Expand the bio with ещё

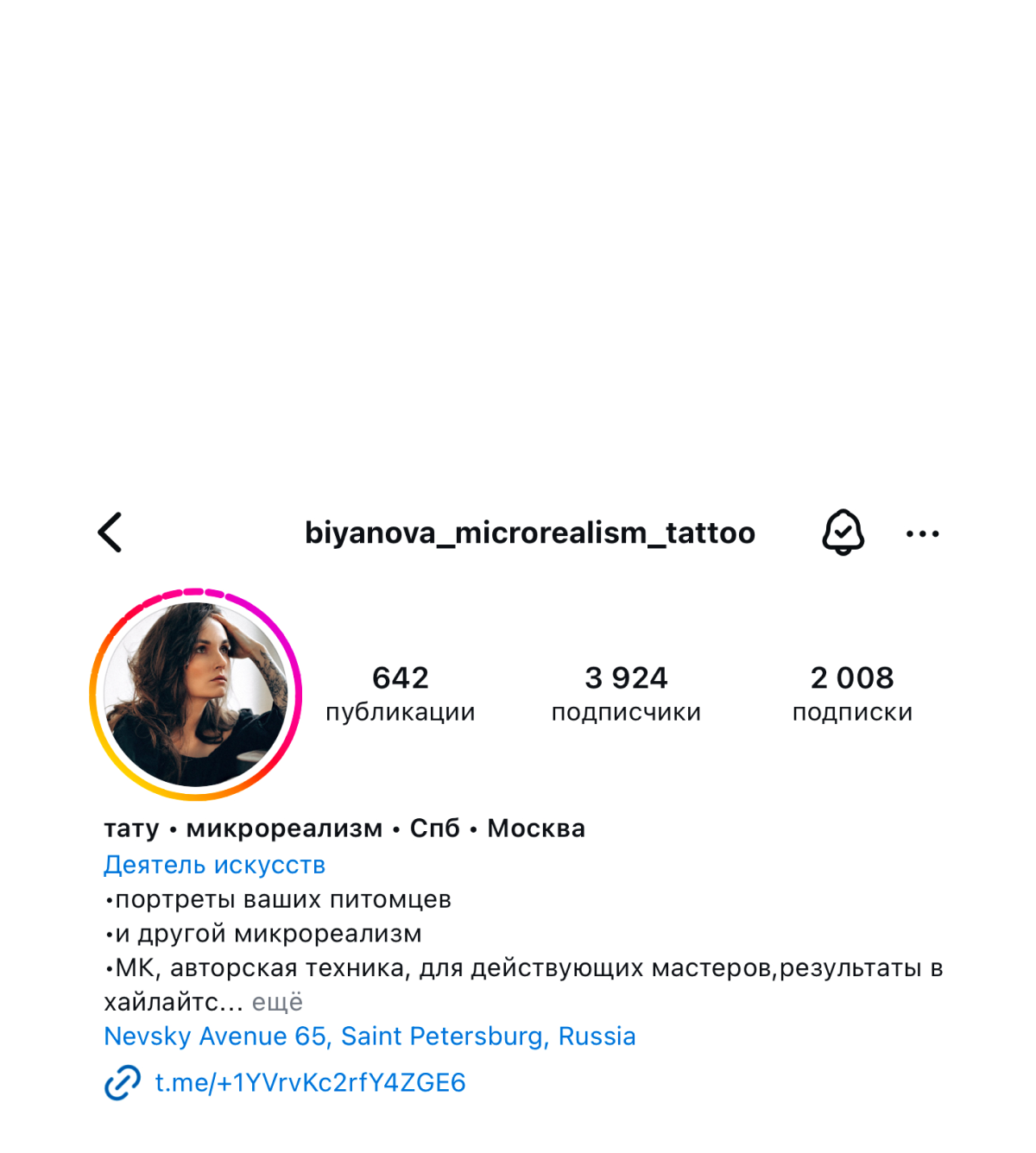pos(277,1002)
